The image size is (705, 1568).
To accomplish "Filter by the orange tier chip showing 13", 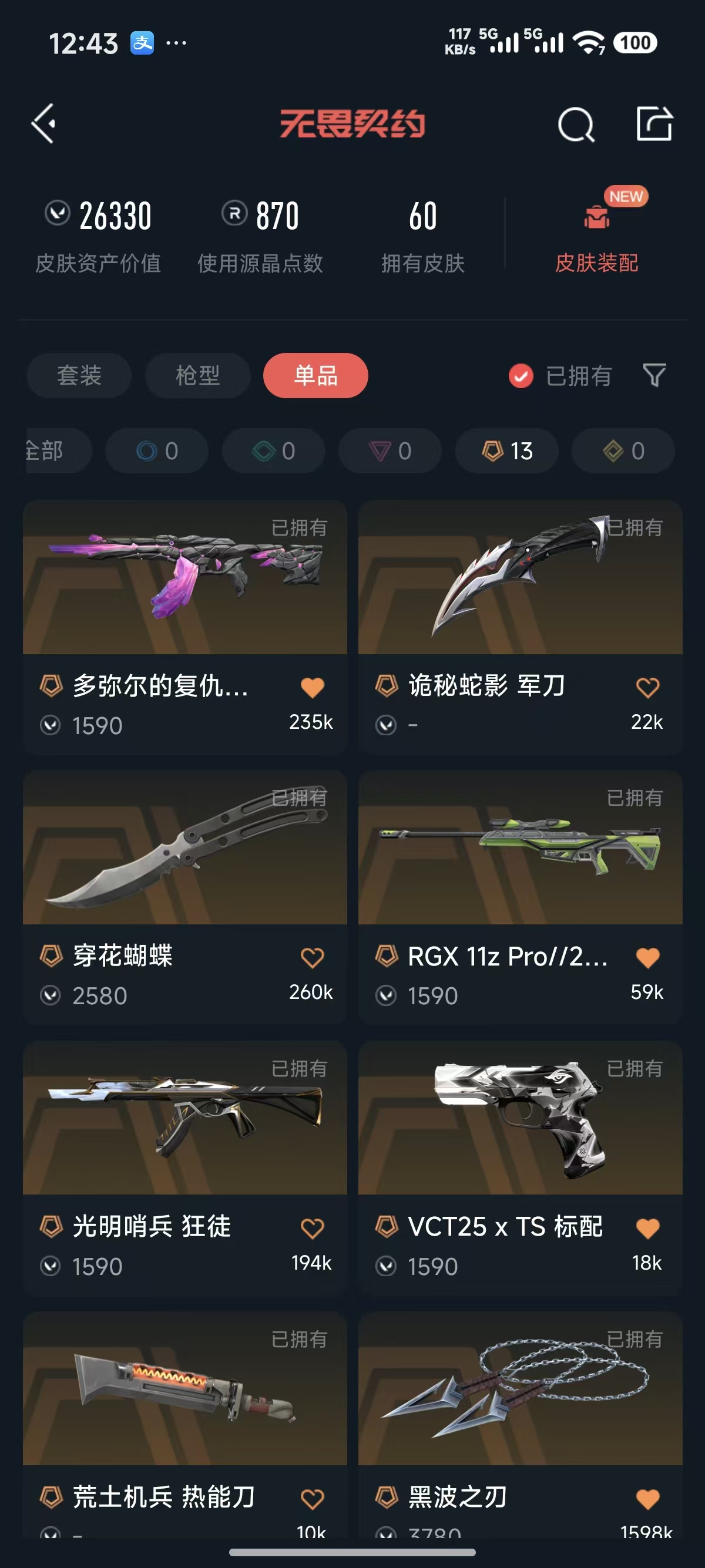I will tap(506, 451).
